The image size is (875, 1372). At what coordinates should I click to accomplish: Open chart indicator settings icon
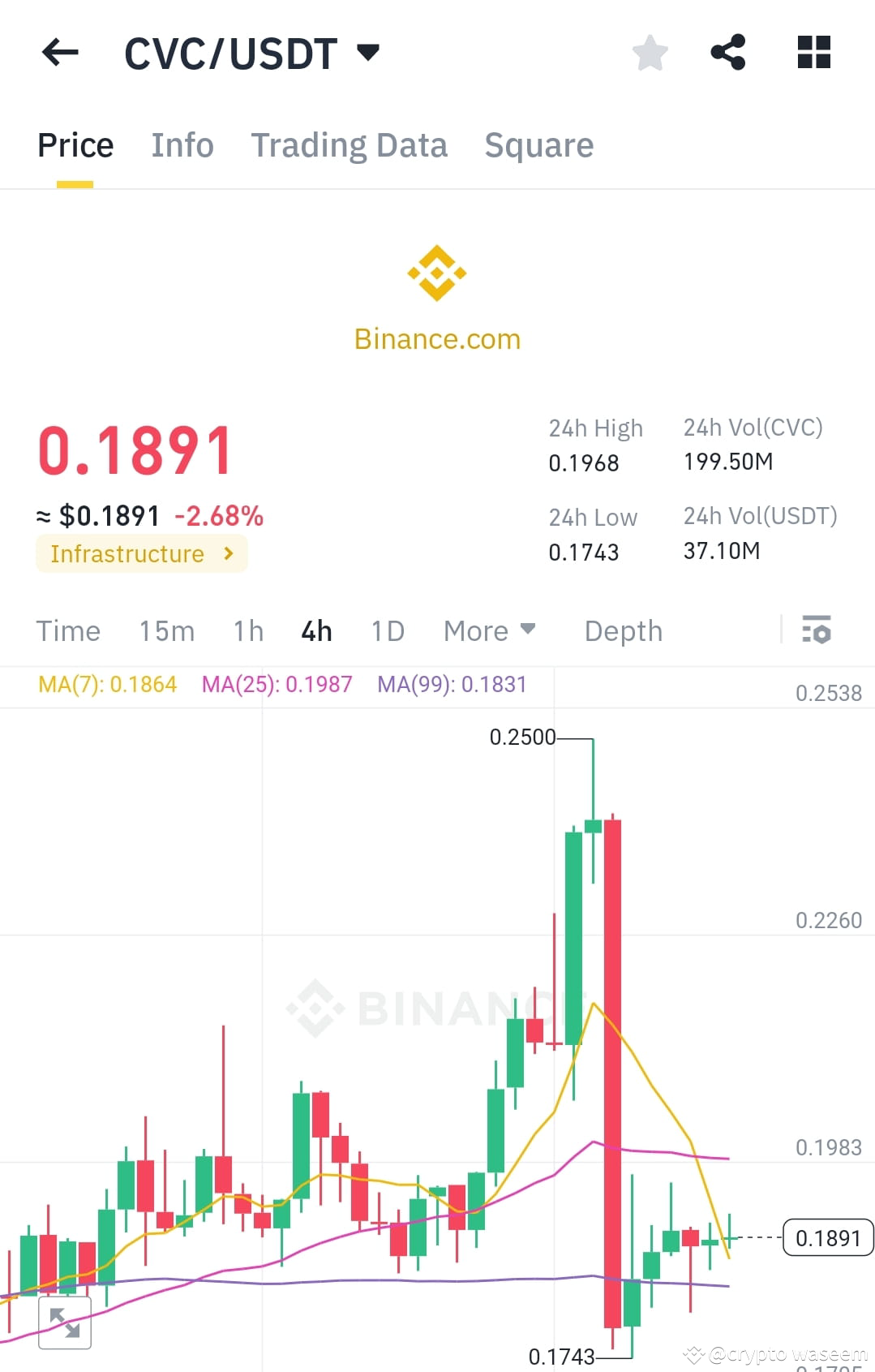pos(817,630)
